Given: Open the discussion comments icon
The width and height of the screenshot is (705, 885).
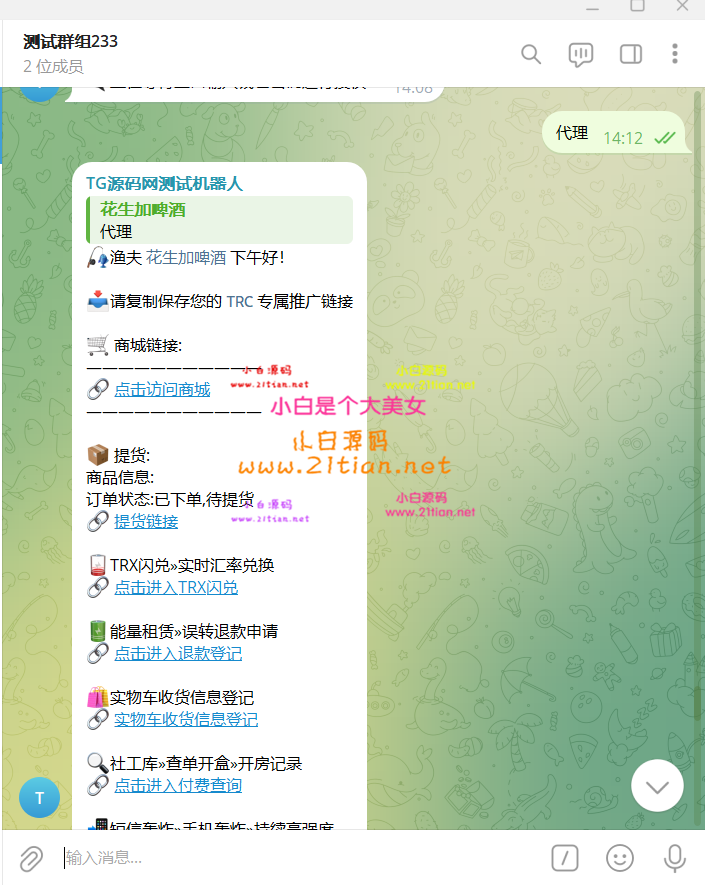Looking at the screenshot, I should pos(580,54).
